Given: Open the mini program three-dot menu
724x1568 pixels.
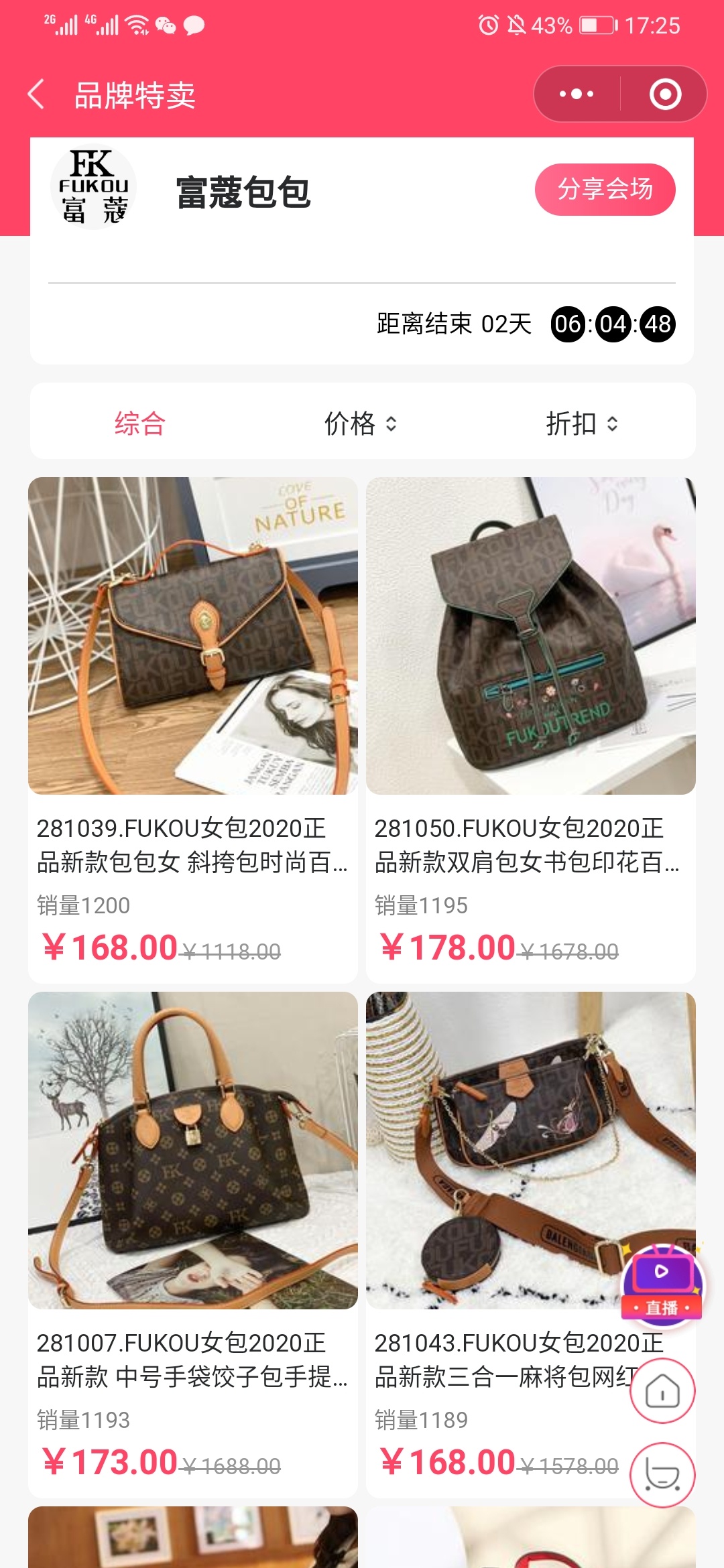Looking at the screenshot, I should [577, 94].
